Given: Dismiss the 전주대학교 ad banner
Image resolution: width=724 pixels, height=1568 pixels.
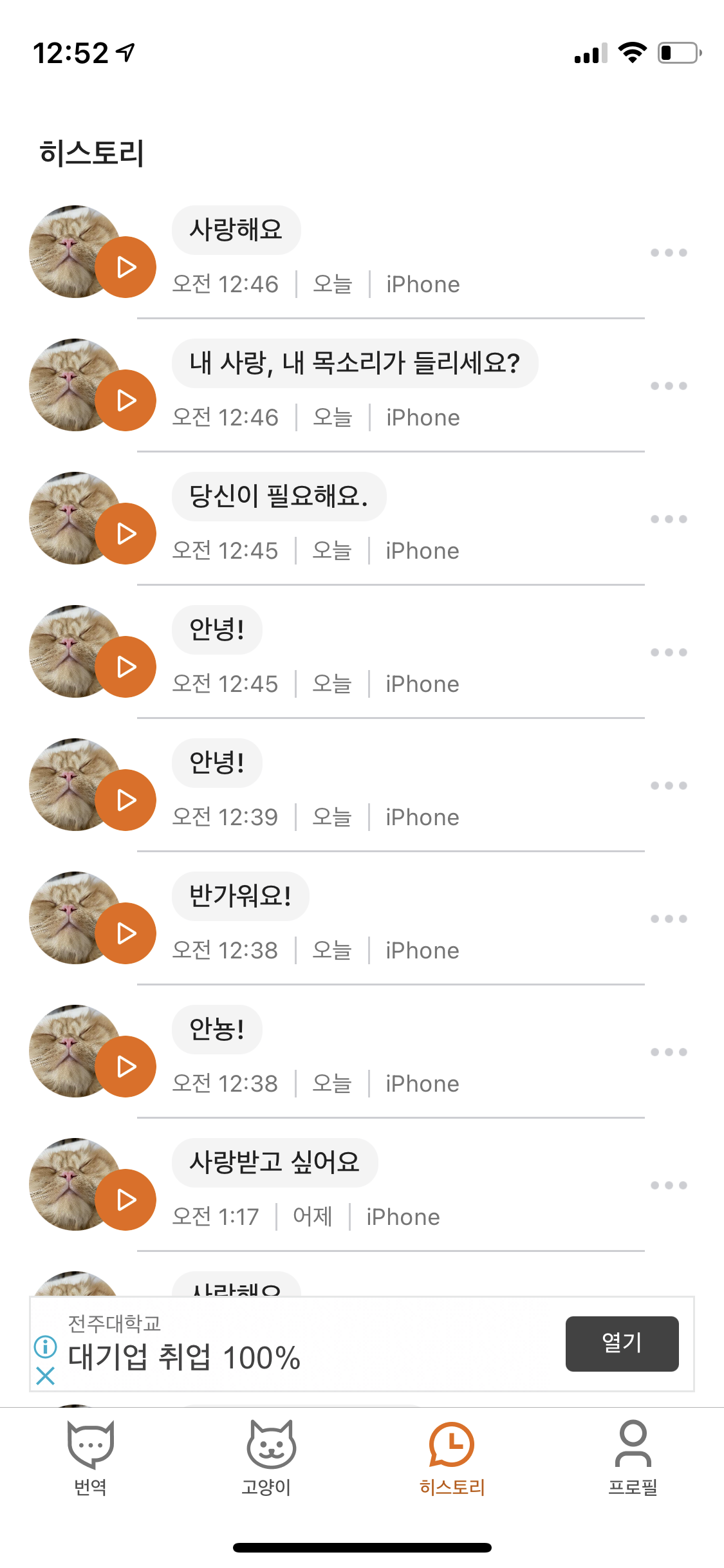Looking at the screenshot, I should pyautogui.click(x=45, y=1376).
